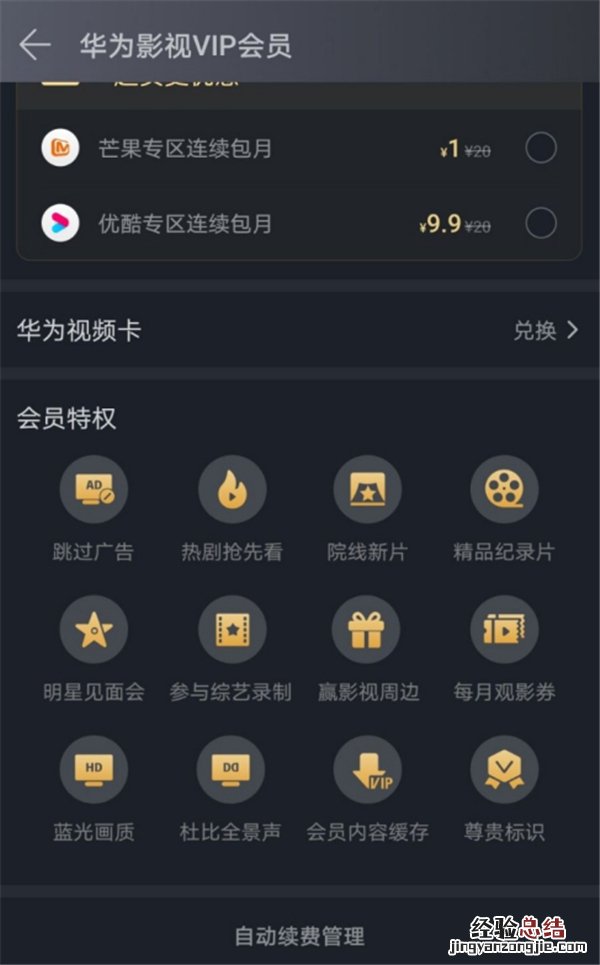The image size is (600, 965).
Task: Open the 蓝光画质 privilege
Action: [x=94, y=770]
